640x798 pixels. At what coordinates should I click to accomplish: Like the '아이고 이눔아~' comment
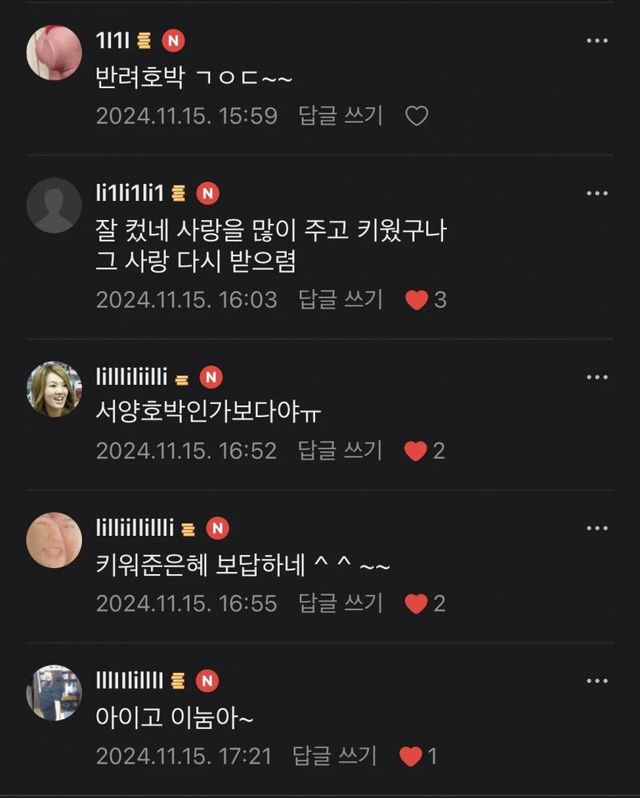[x=411, y=756]
